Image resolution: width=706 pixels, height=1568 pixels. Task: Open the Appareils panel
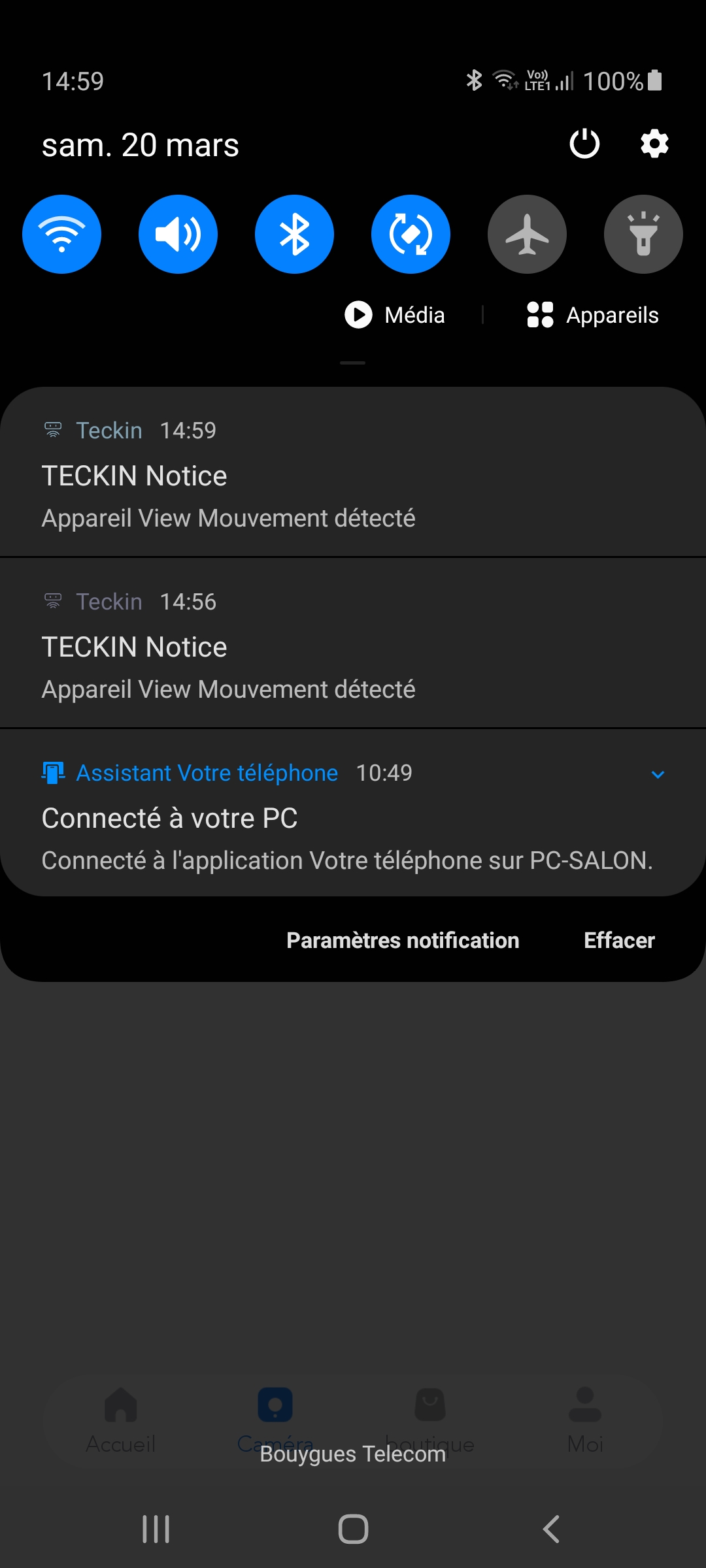[592, 315]
